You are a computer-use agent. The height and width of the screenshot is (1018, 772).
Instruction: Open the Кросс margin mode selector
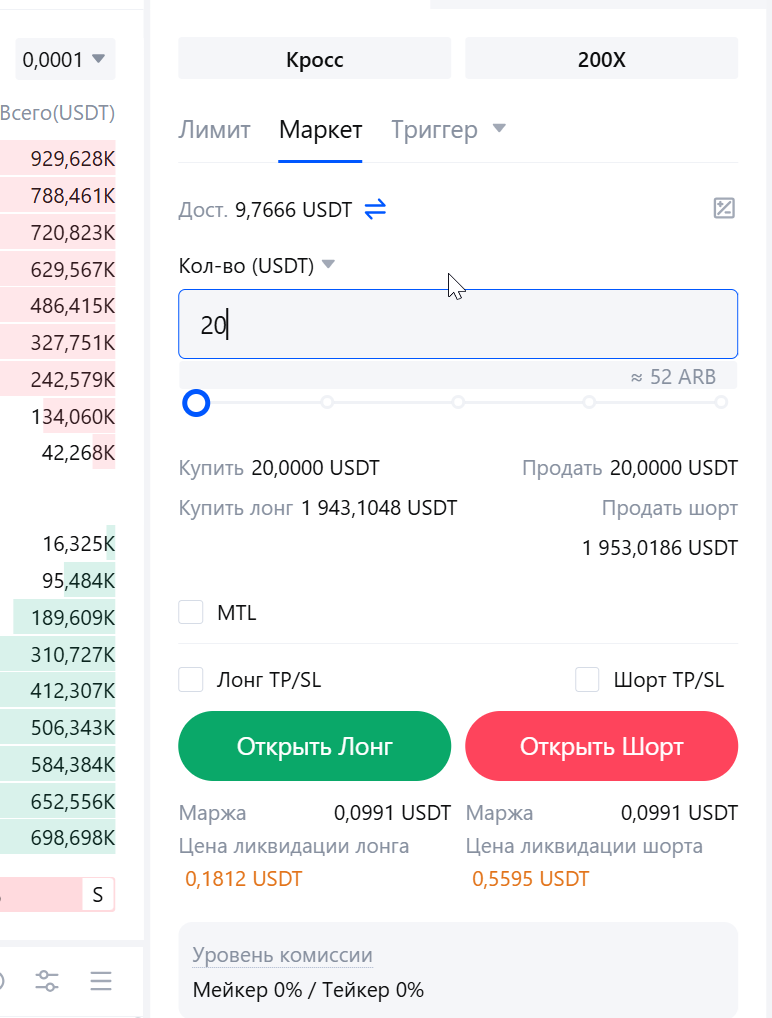click(314, 59)
